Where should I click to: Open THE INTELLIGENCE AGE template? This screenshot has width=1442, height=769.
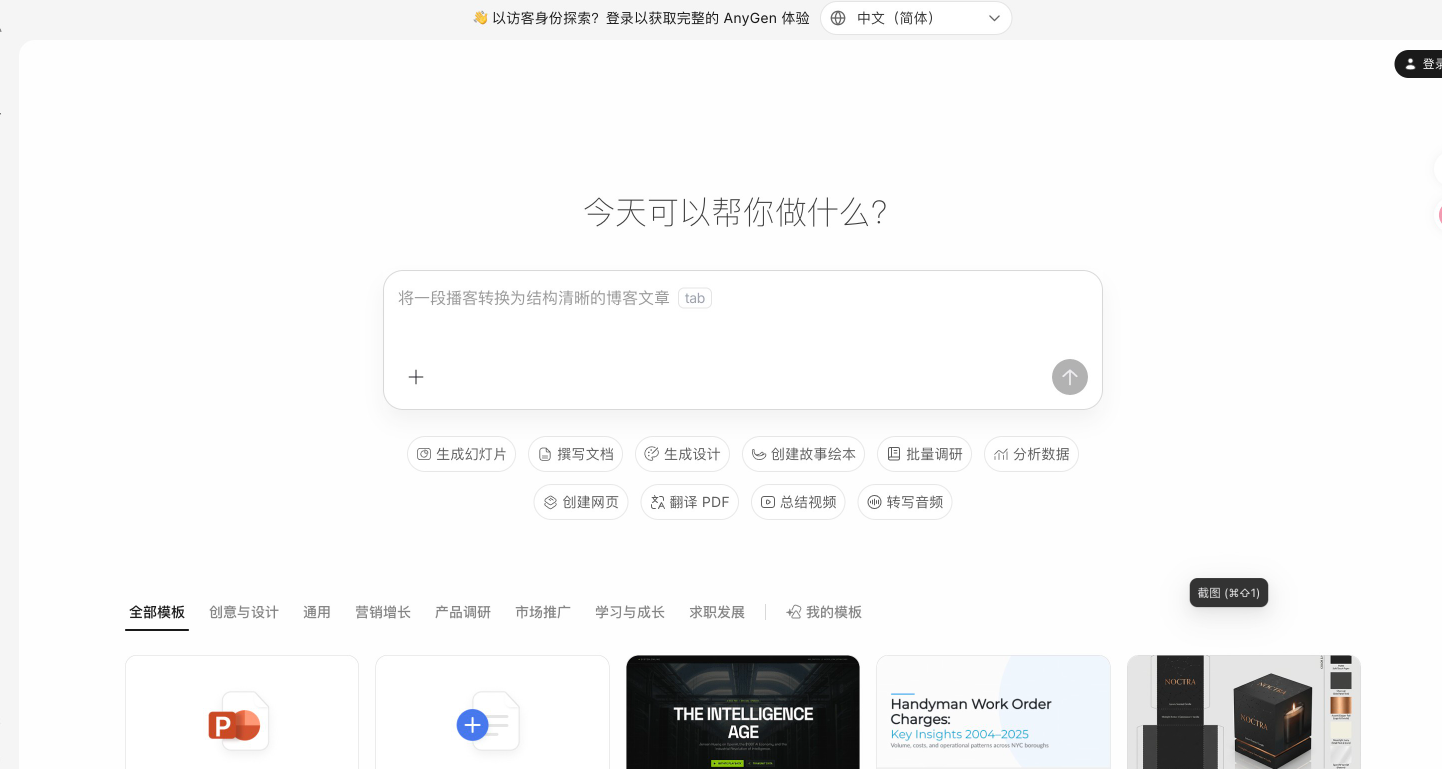(x=743, y=712)
